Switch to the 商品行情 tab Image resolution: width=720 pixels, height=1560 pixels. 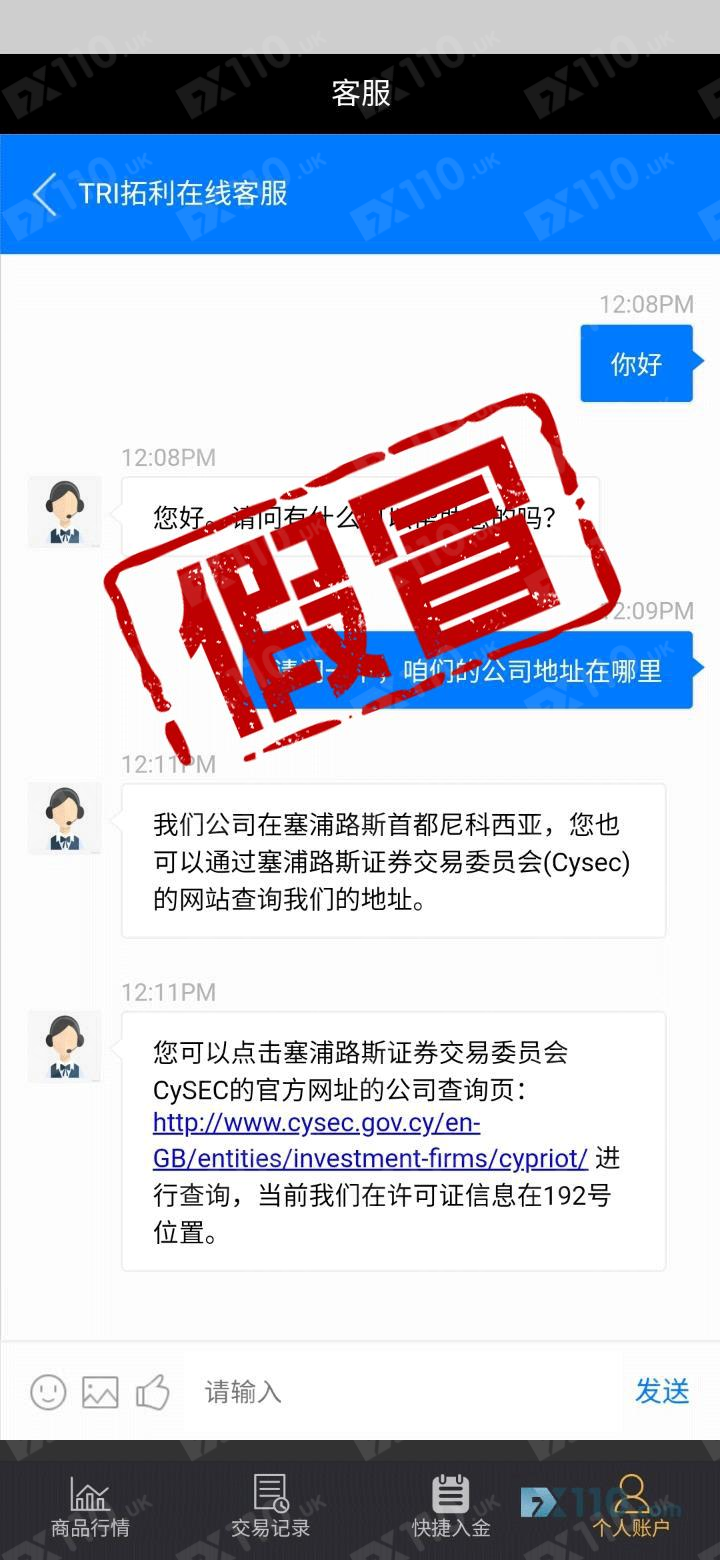point(90,1505)
